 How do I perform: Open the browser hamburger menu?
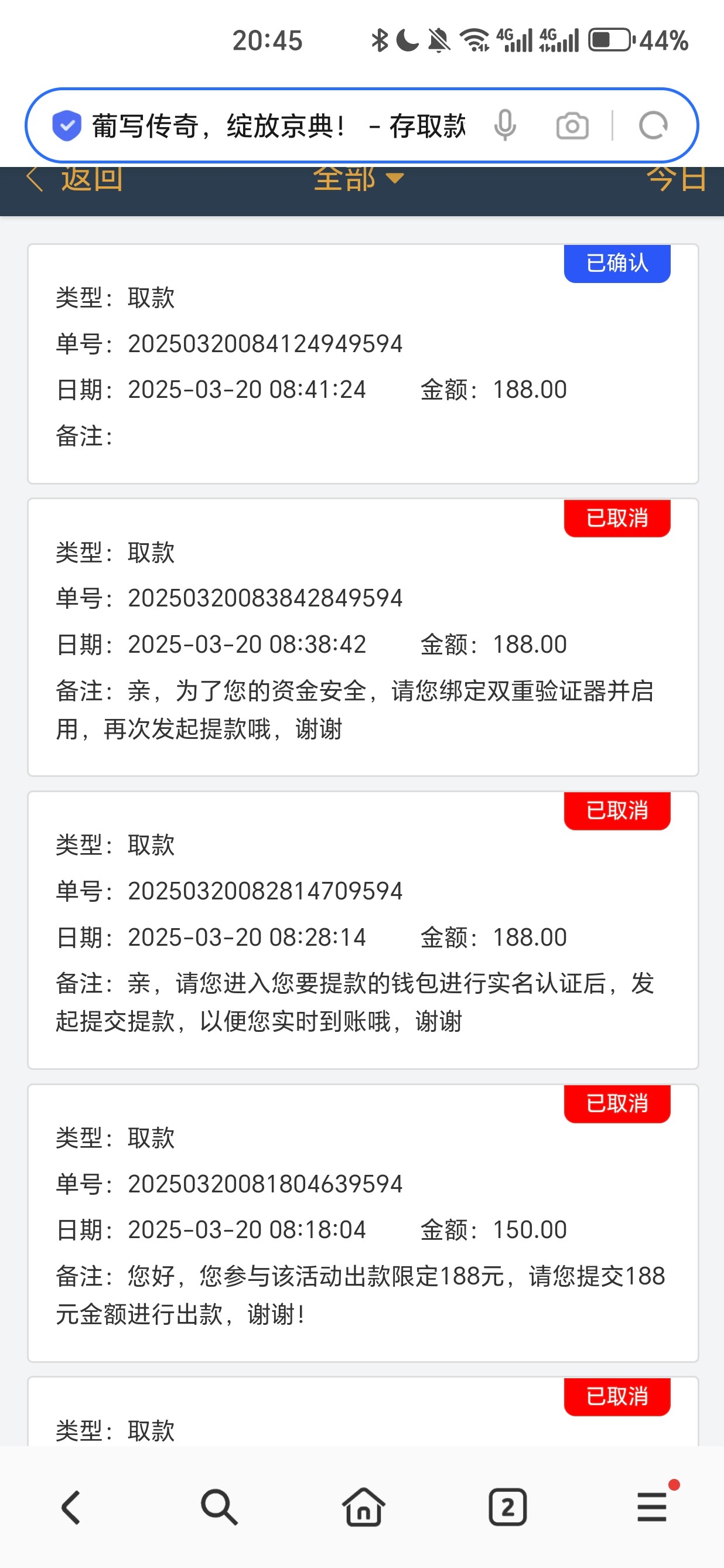click(652, 1507)
